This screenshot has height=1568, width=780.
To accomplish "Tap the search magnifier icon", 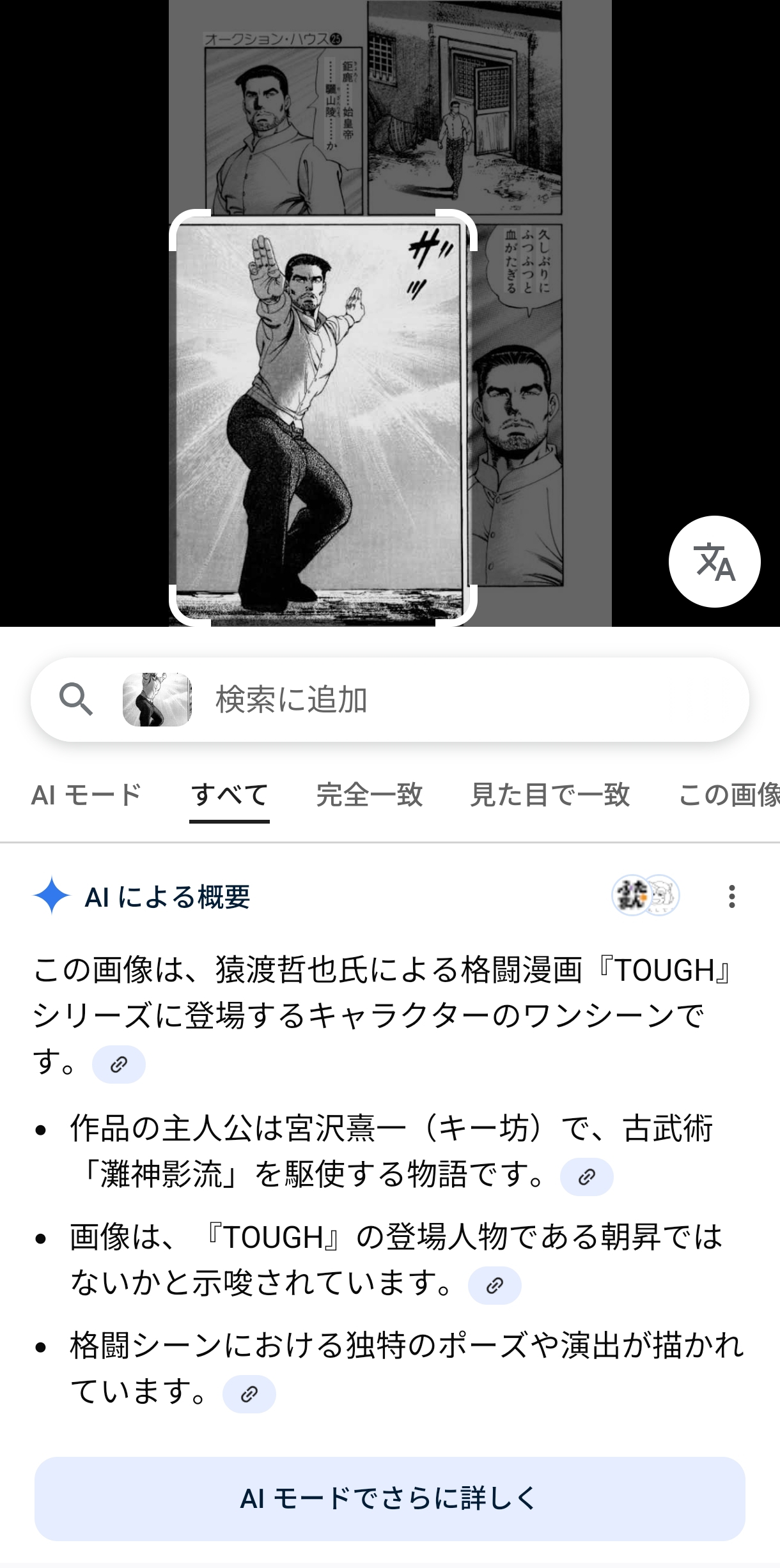I will 76,700.
